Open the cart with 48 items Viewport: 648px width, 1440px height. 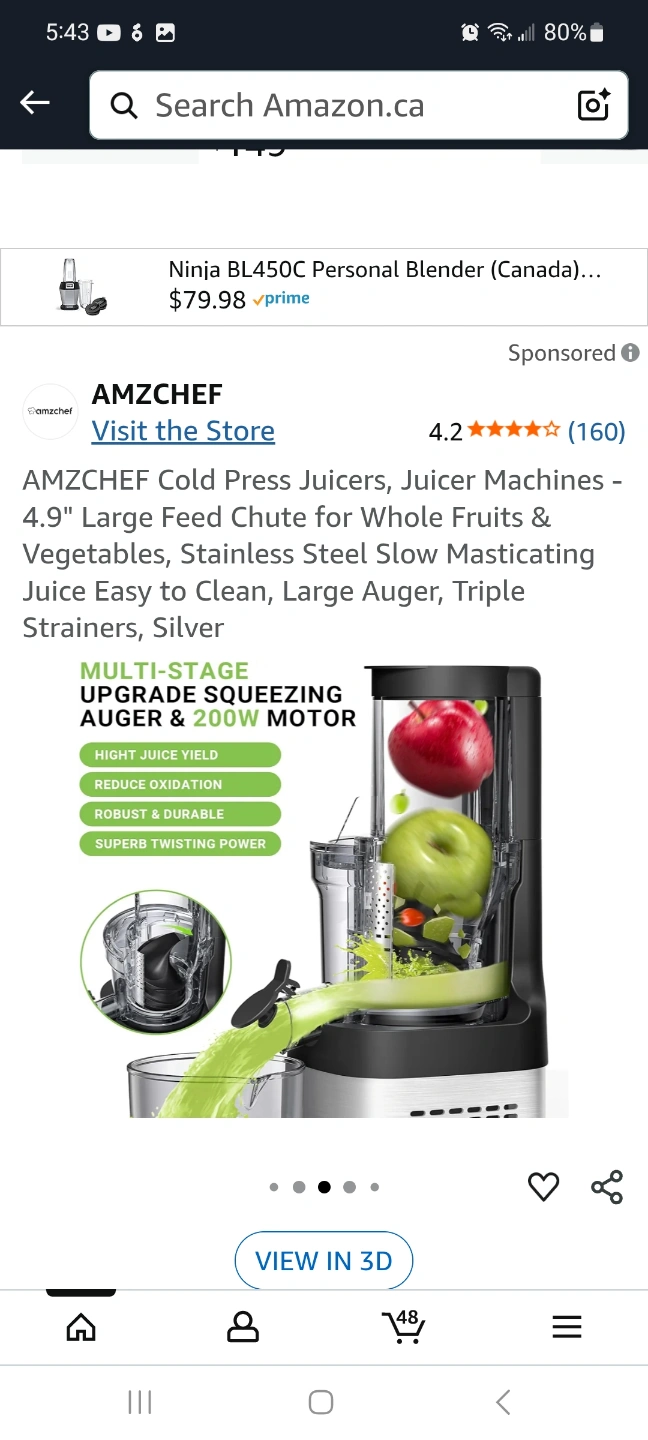click(404, 1326)
